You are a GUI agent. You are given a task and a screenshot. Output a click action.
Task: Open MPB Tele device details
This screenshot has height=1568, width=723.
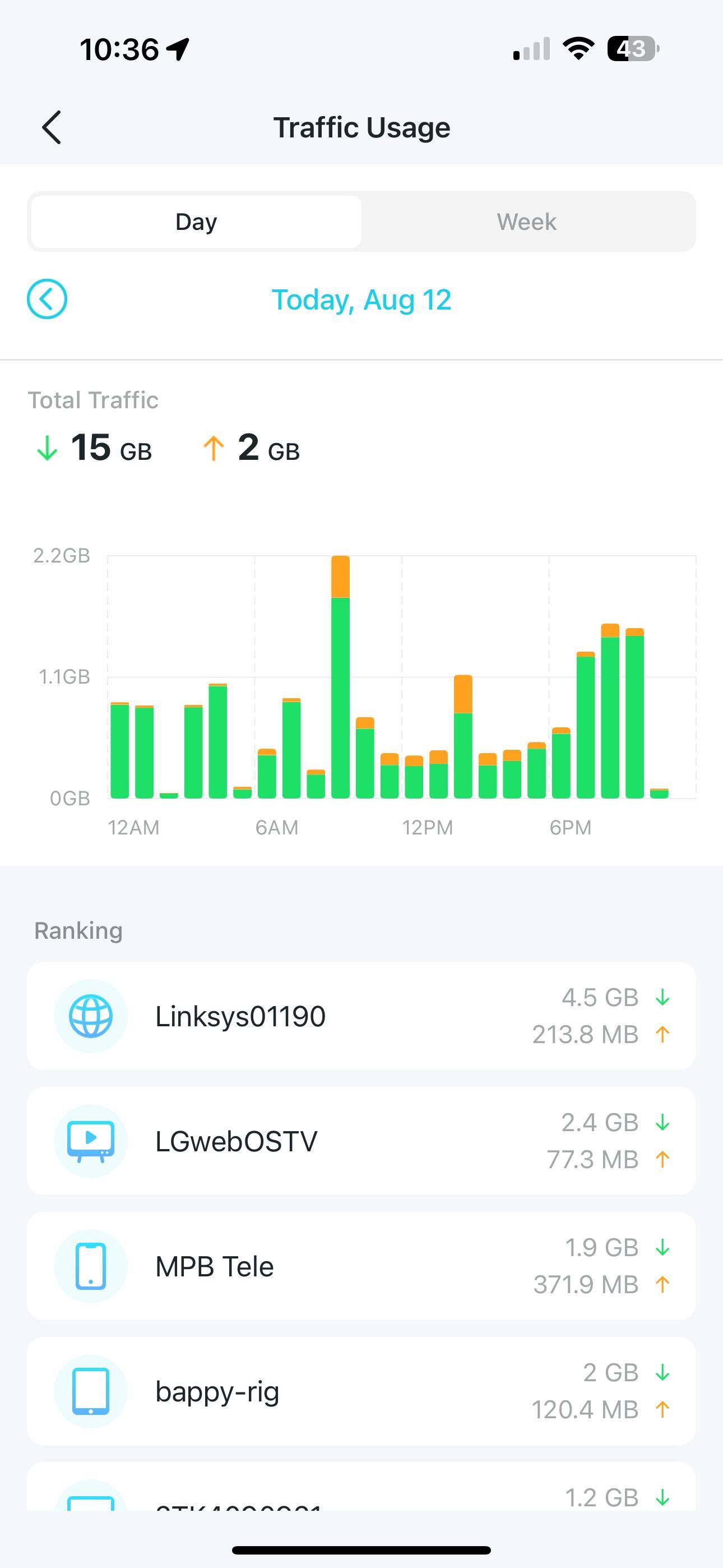click(361, 1266)
